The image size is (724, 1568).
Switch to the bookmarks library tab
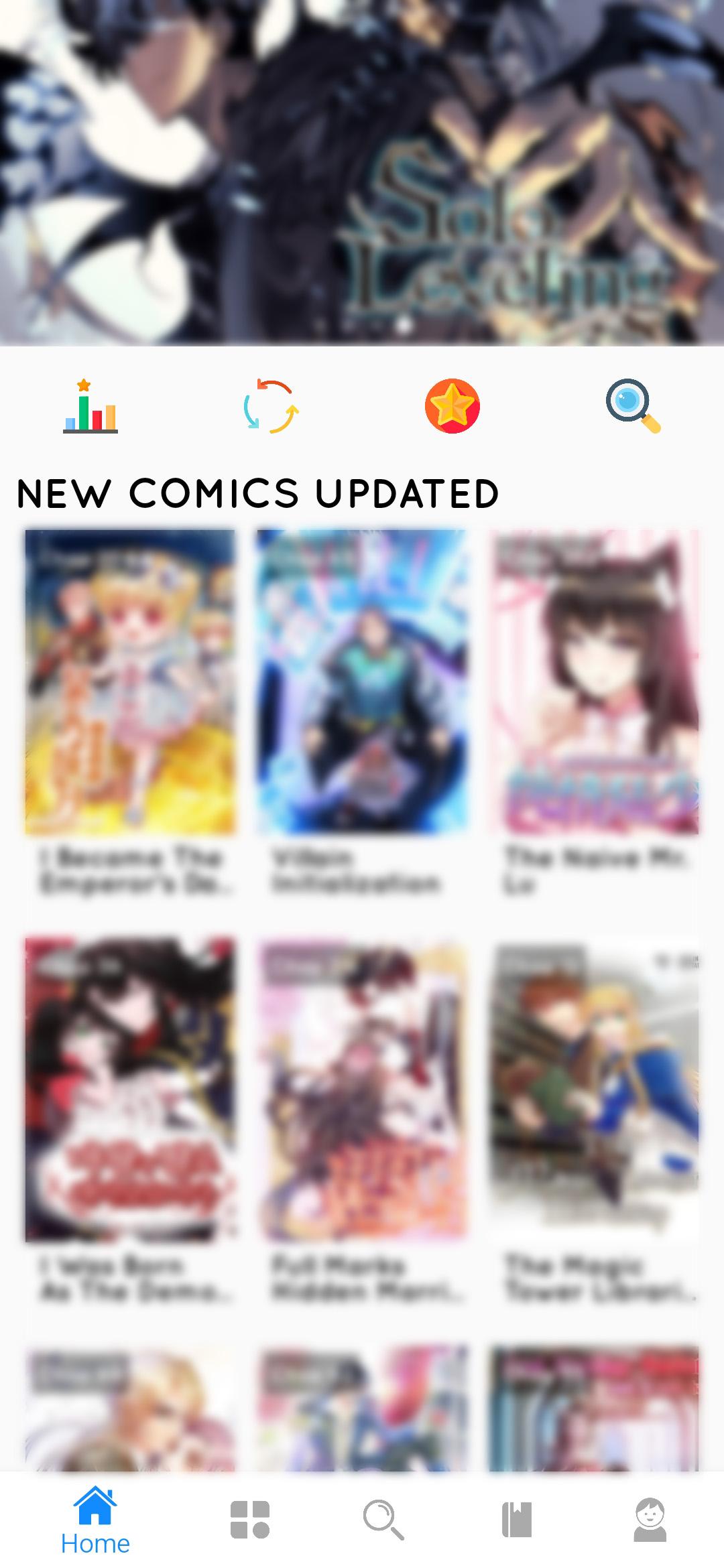pos(517,1520)
